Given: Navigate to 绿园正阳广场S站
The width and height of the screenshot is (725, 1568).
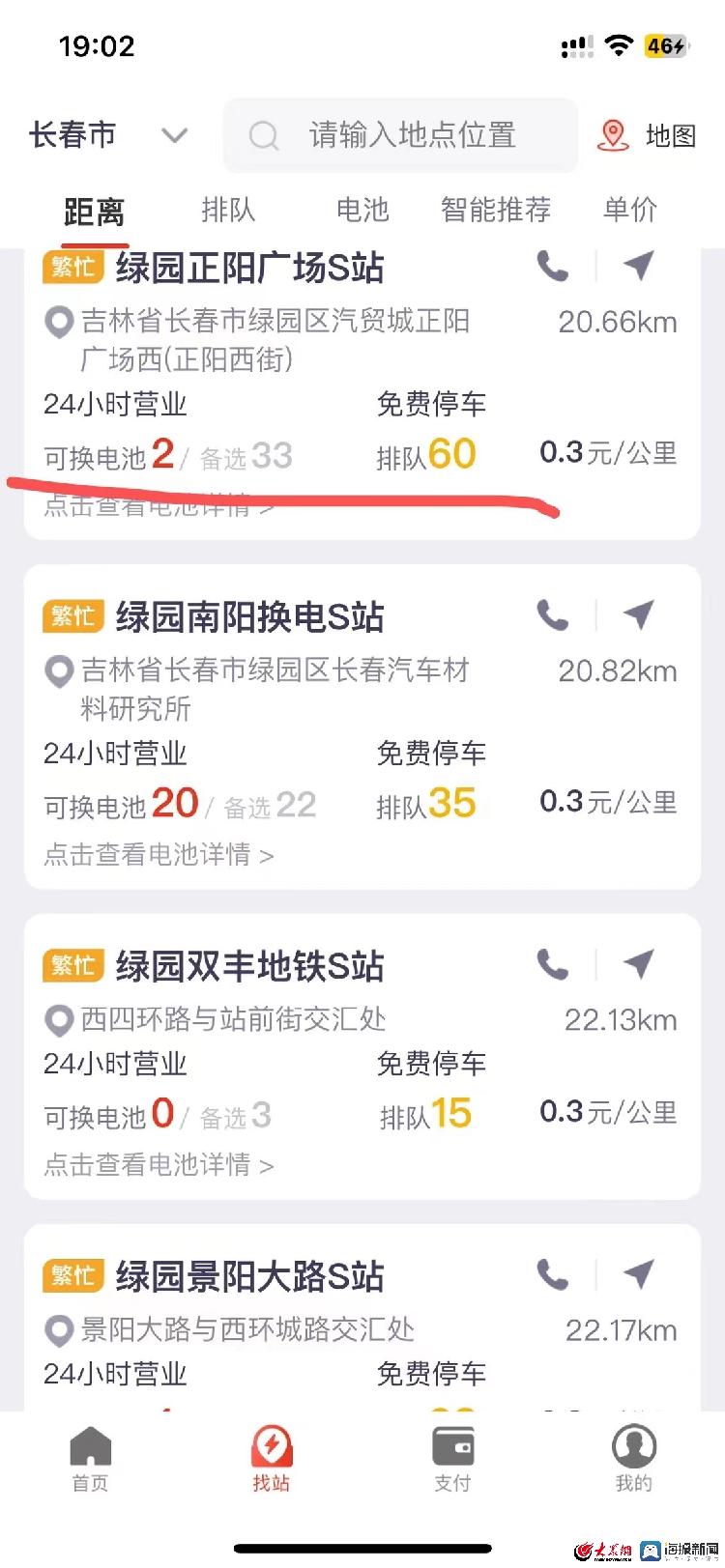Looking at the screenshot, I should coord(638,265).
